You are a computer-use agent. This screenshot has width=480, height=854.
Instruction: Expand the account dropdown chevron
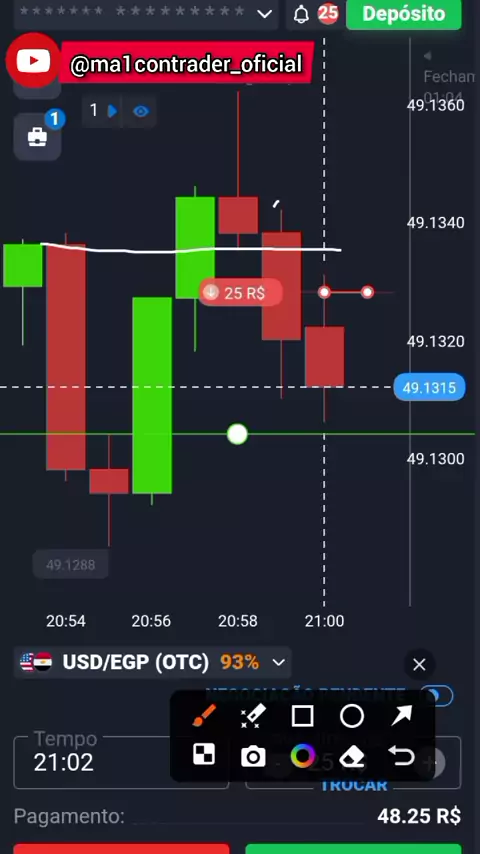[264, 14]
